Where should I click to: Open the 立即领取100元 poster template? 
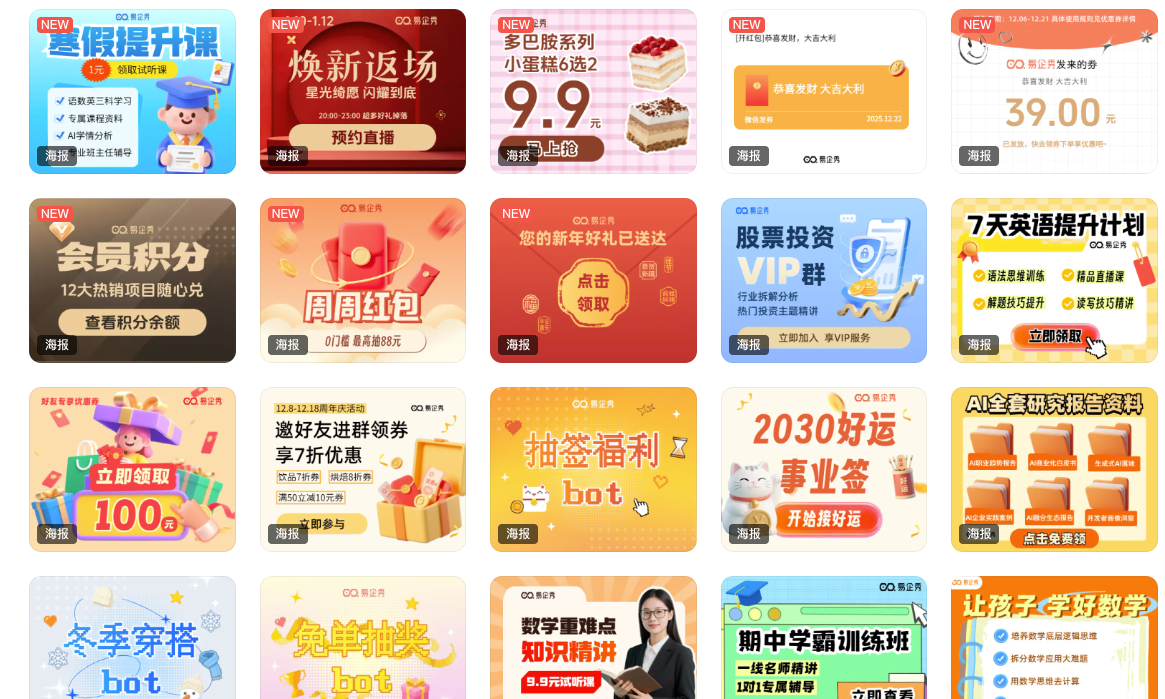point(132,469)
